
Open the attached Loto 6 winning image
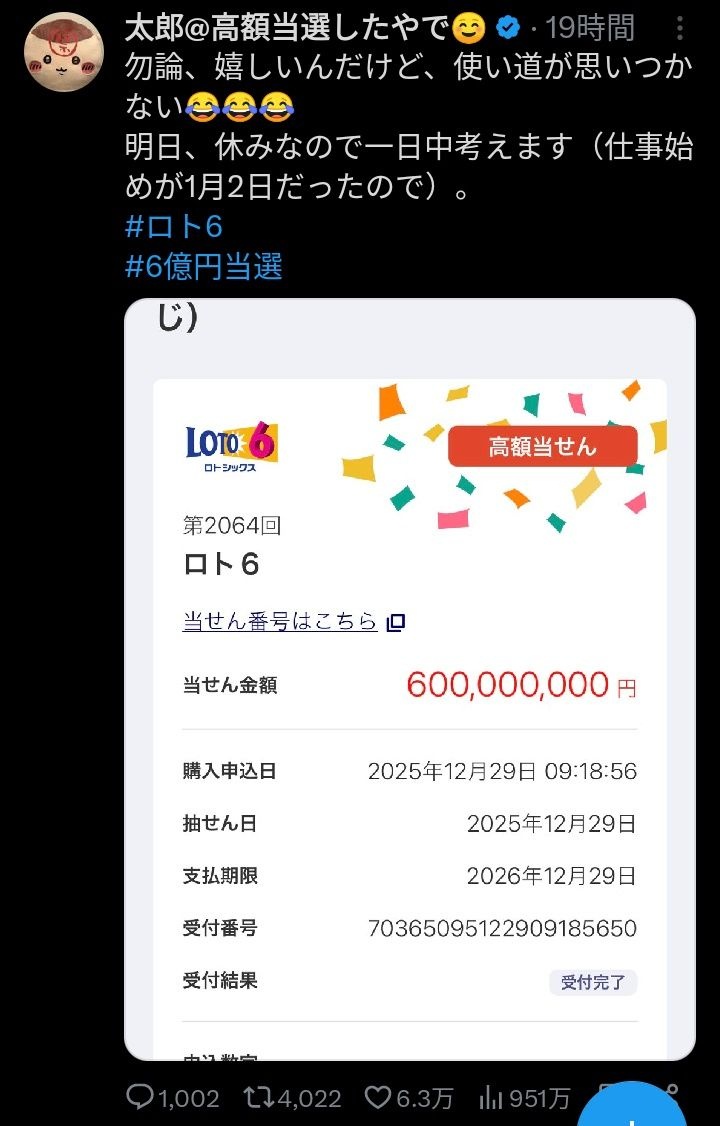click(409, 680)
